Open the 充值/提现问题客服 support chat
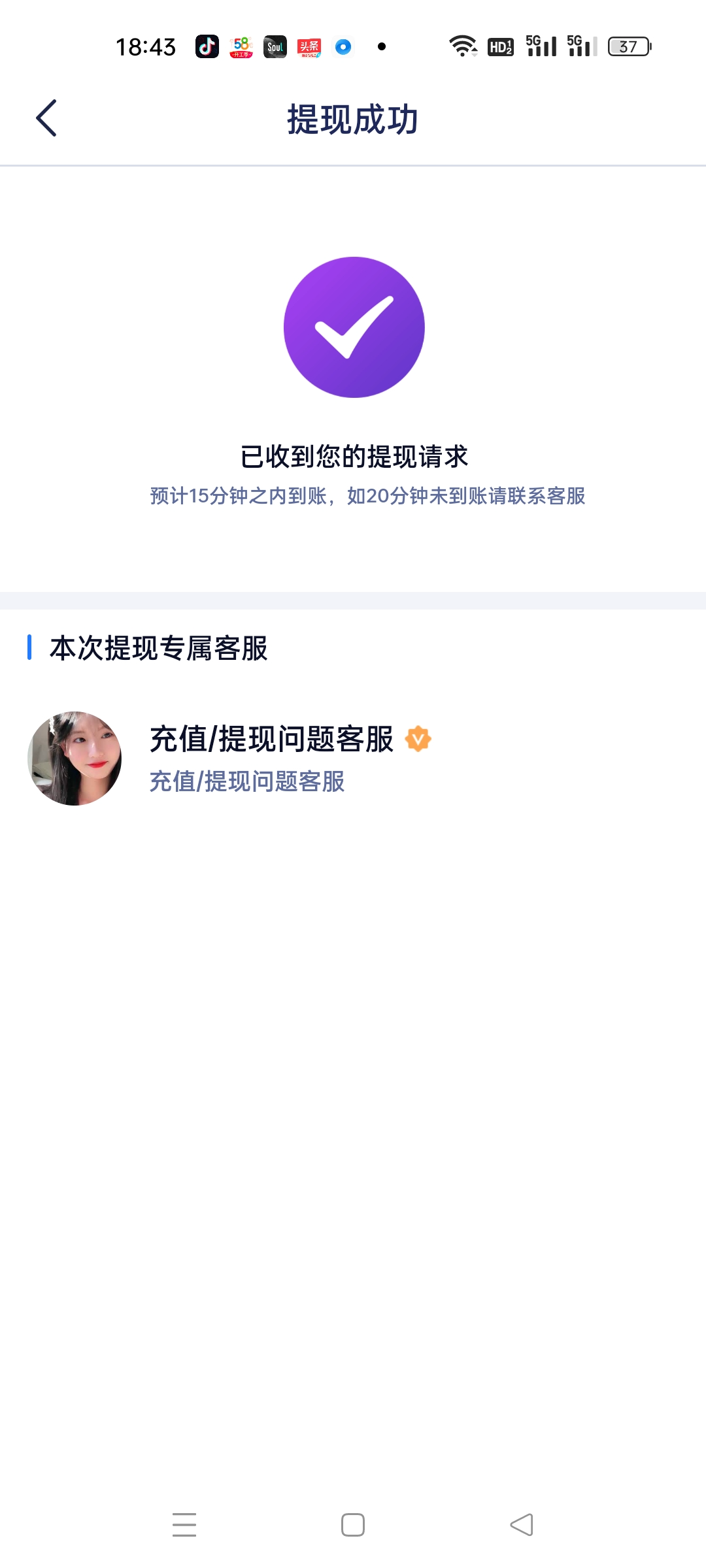 (x=271, y=758)
